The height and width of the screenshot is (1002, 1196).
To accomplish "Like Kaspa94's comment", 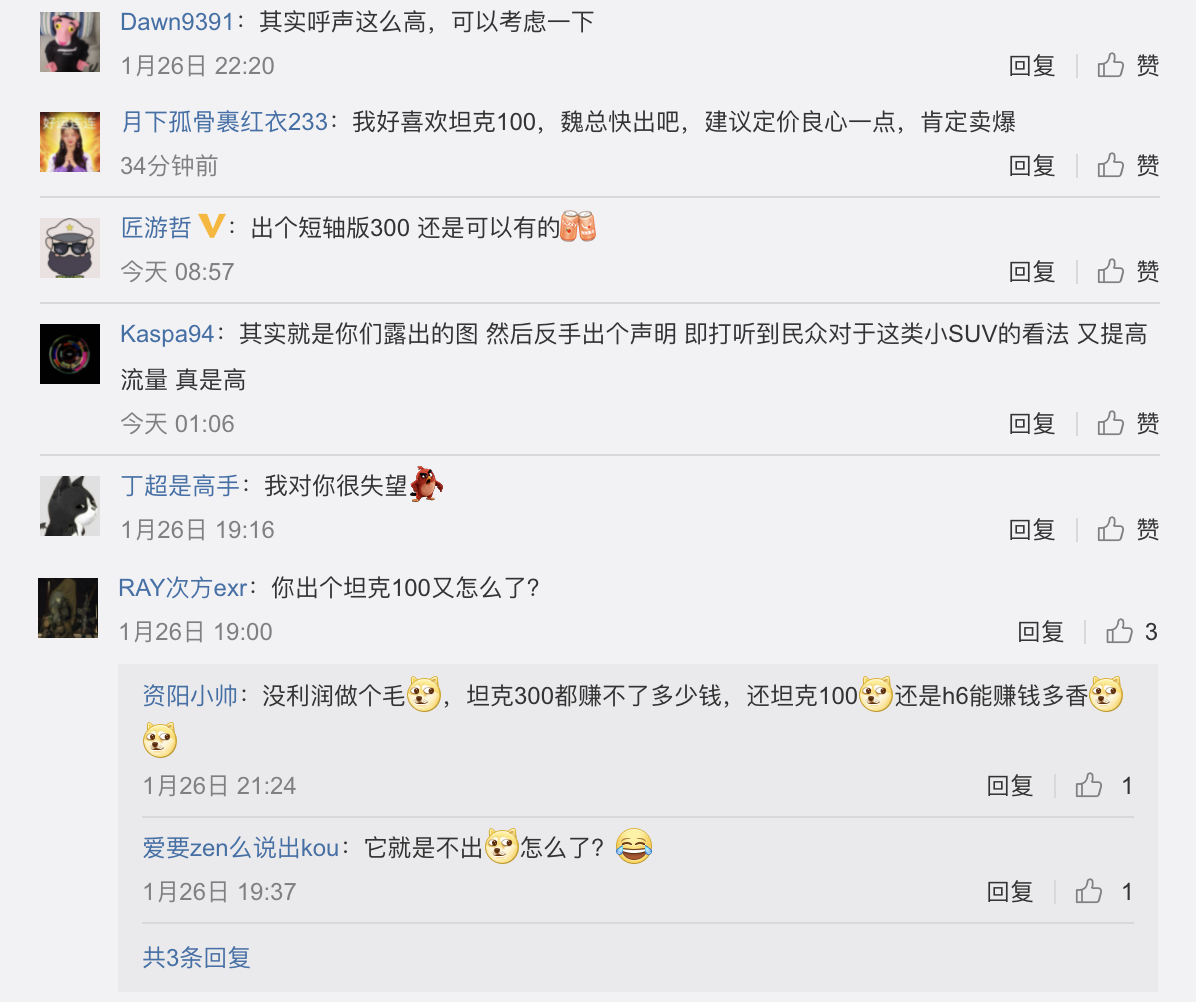I will (1129, 424).
